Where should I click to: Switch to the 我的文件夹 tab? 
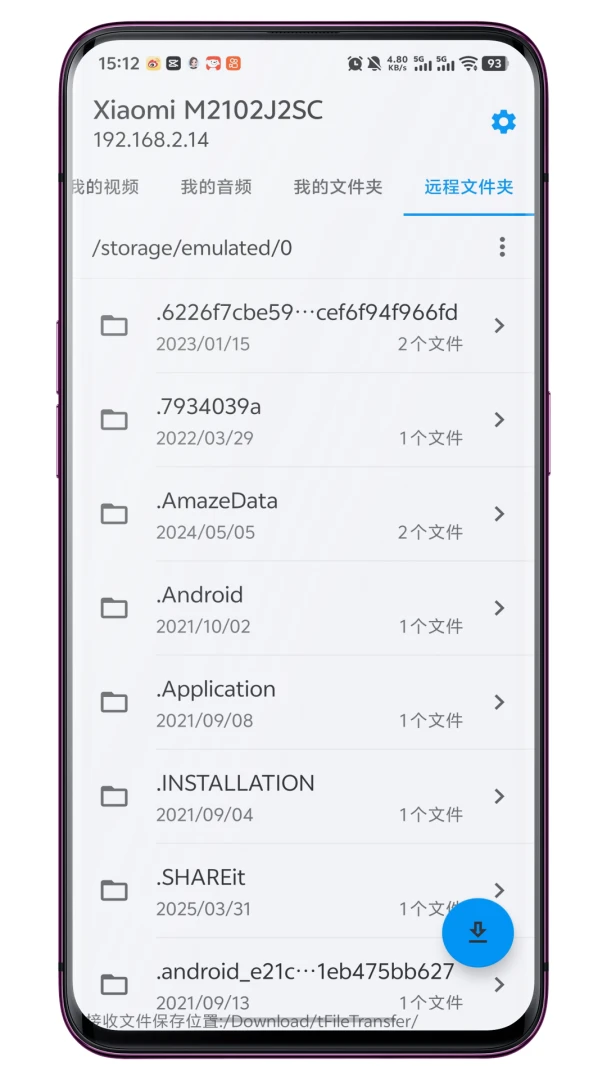(338, 187)
